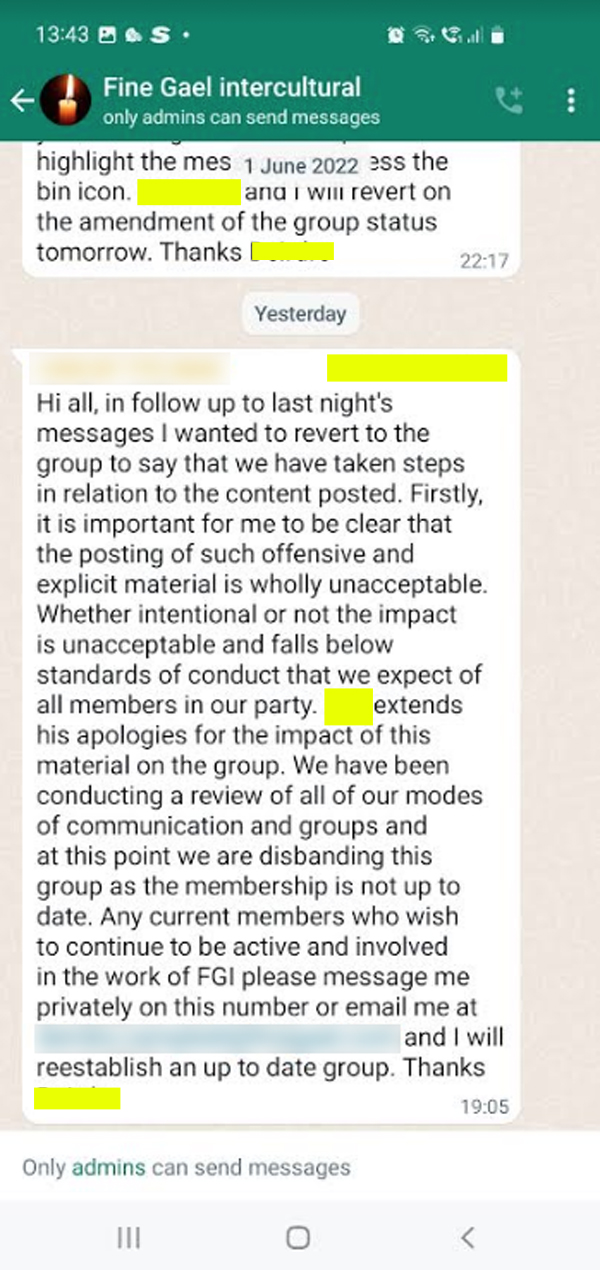Tap the admins link in footer
The height and width of the screenshot is (1270, 600).
[x=108, y=1167]
